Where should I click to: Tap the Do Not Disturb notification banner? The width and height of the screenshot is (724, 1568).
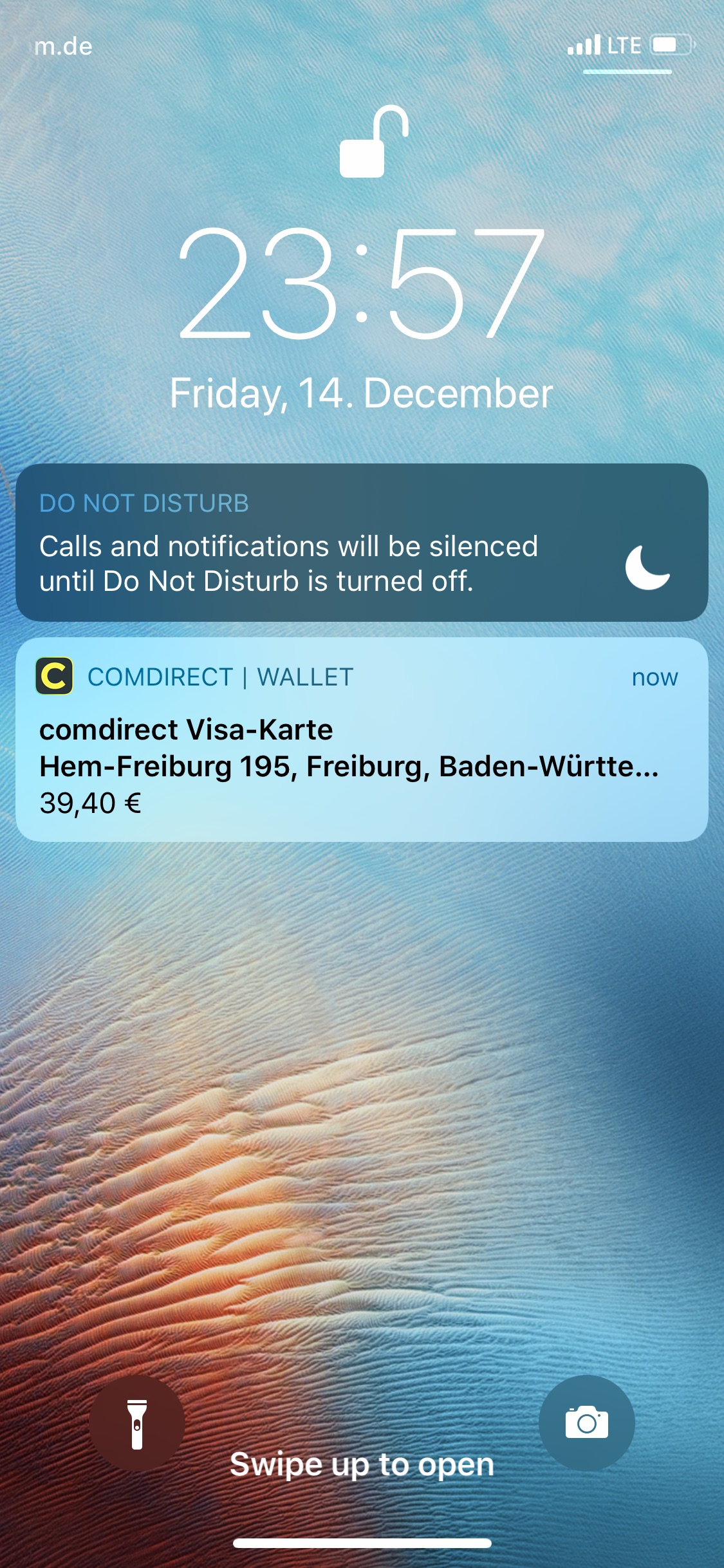[x=362, y=542]
